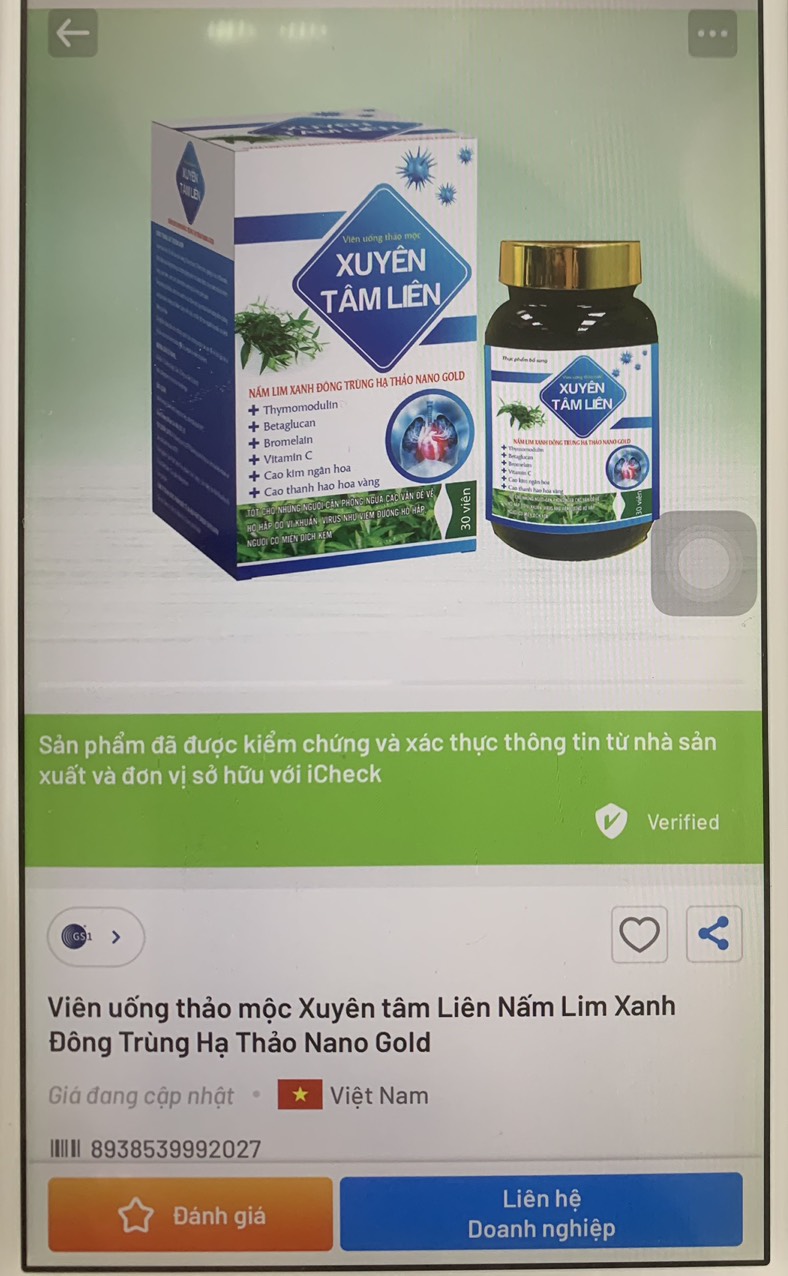Tap the floating assistive touch button
This screenshot has width=788, height=1276.
coord(703,562)
